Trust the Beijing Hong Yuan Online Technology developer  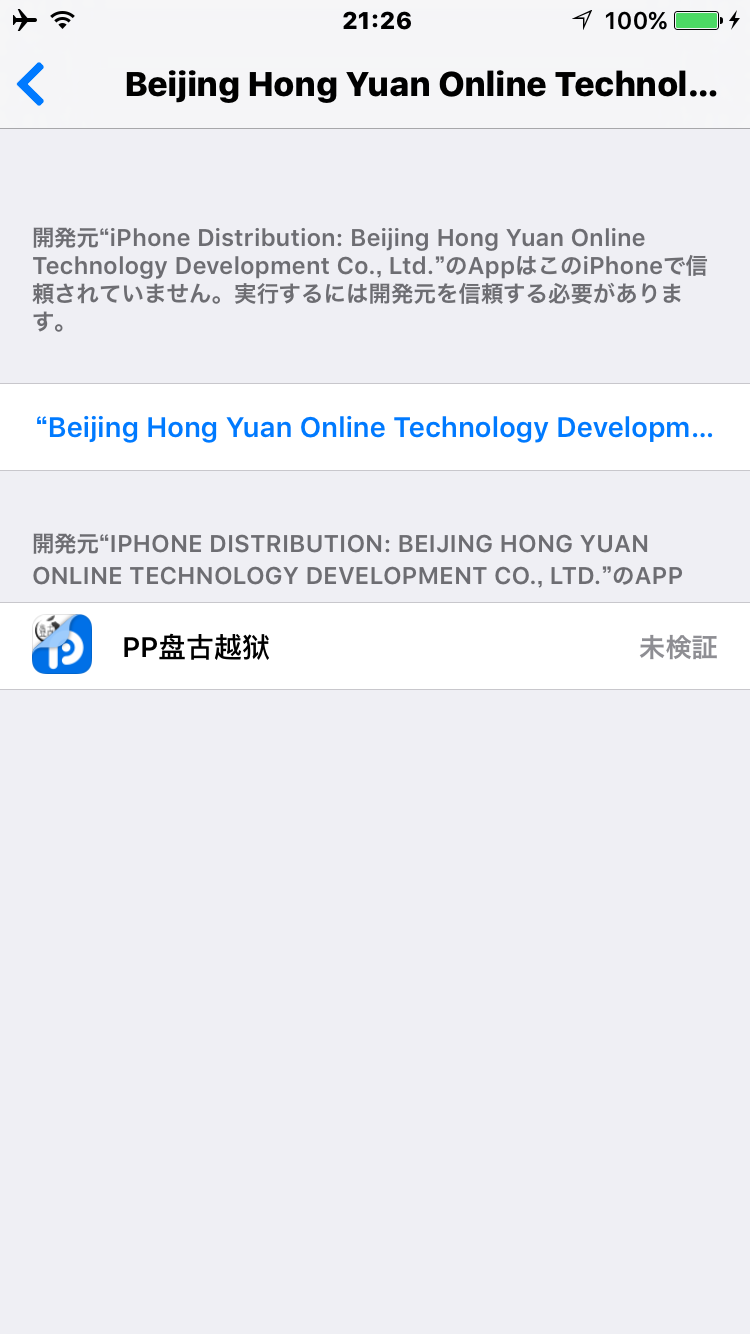[x=374, y=428]
